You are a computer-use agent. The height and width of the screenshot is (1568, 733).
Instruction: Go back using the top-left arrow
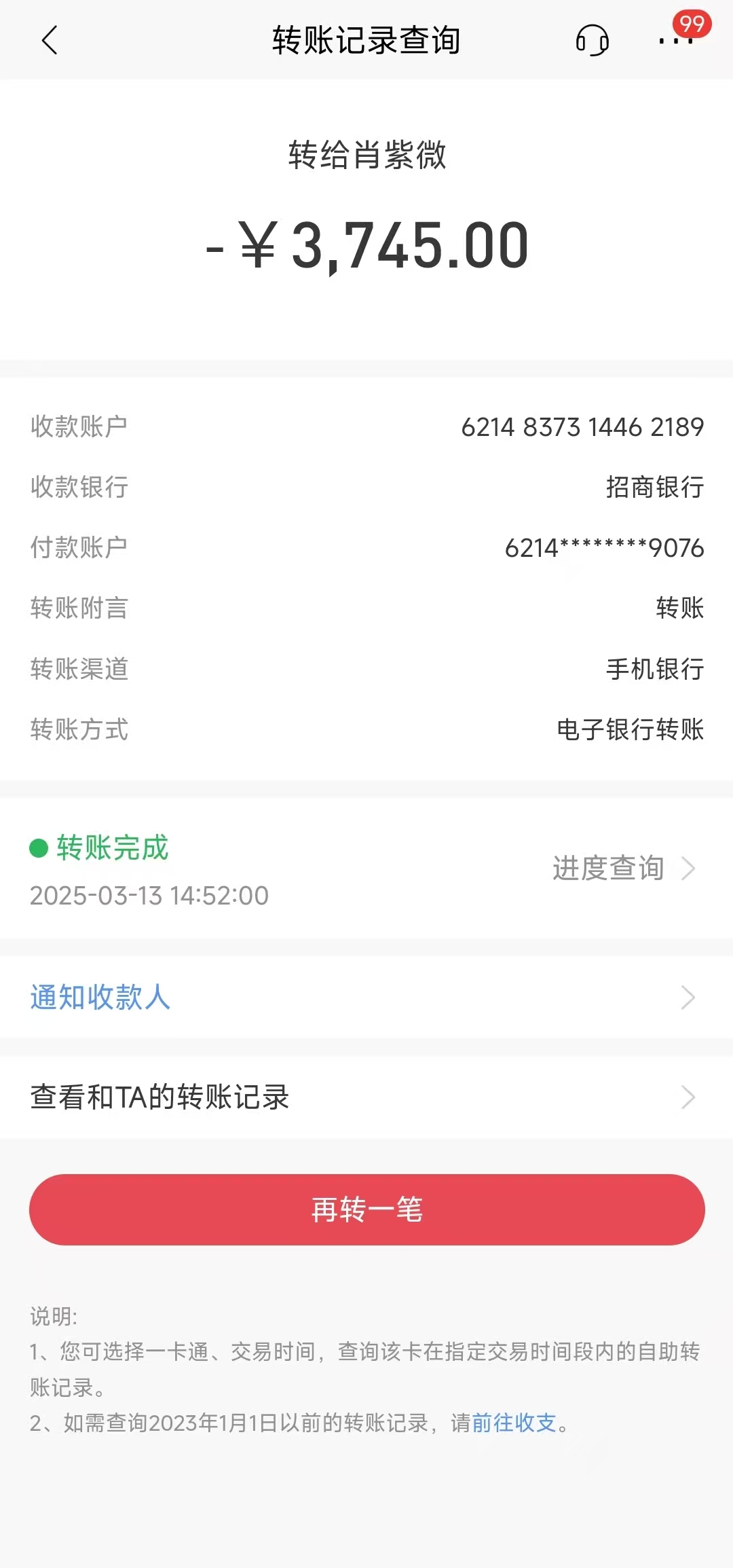[x=50, y=40]
